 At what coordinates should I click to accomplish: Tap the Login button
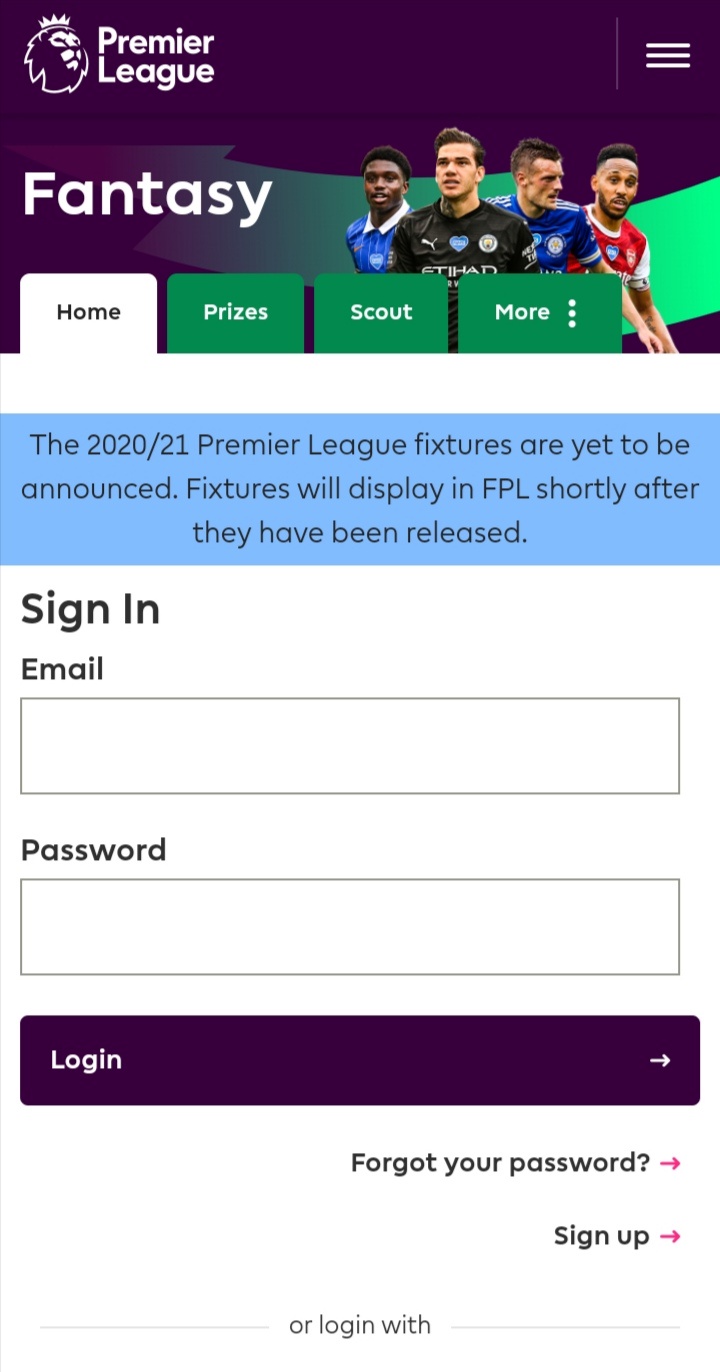click(x=360, y=1060)
